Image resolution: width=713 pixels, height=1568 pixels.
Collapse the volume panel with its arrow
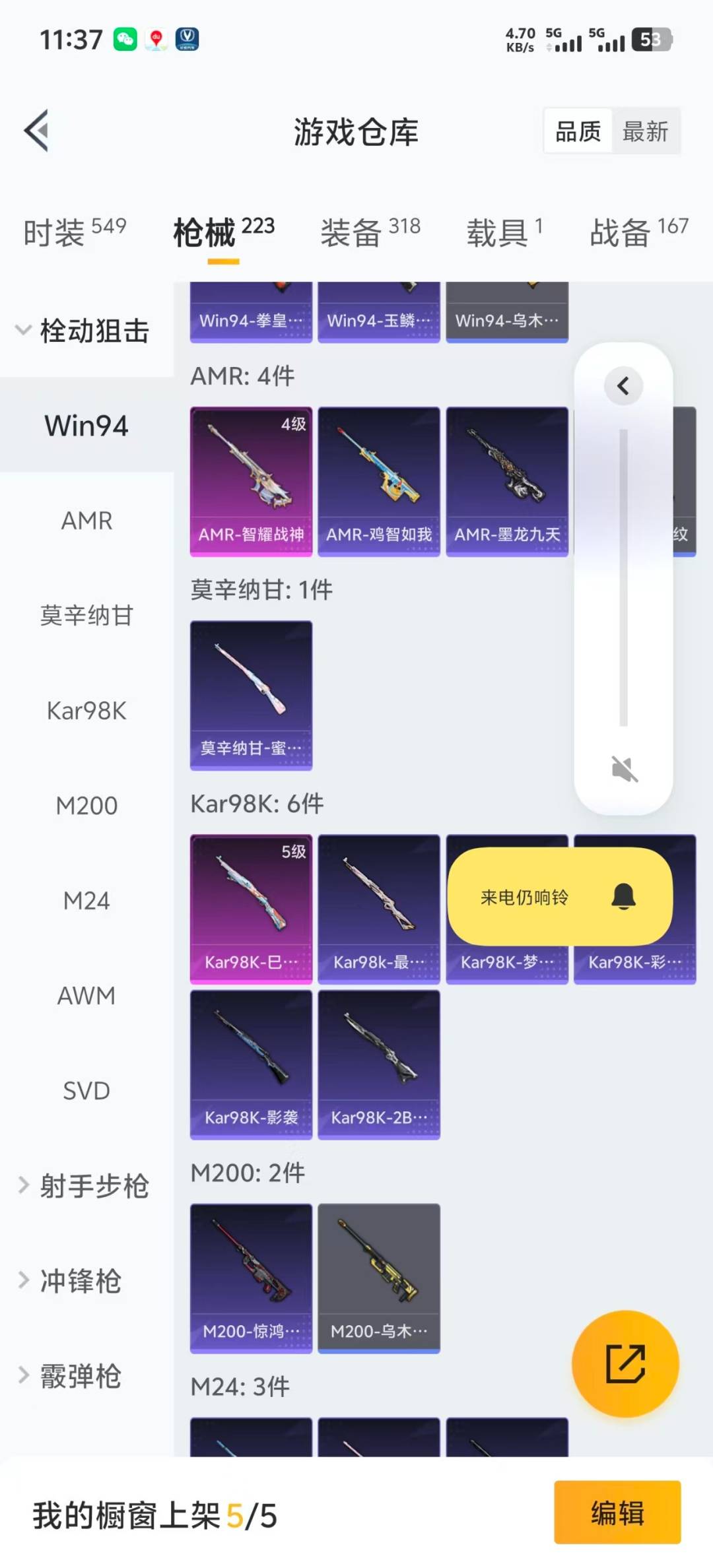pos(623,386)
